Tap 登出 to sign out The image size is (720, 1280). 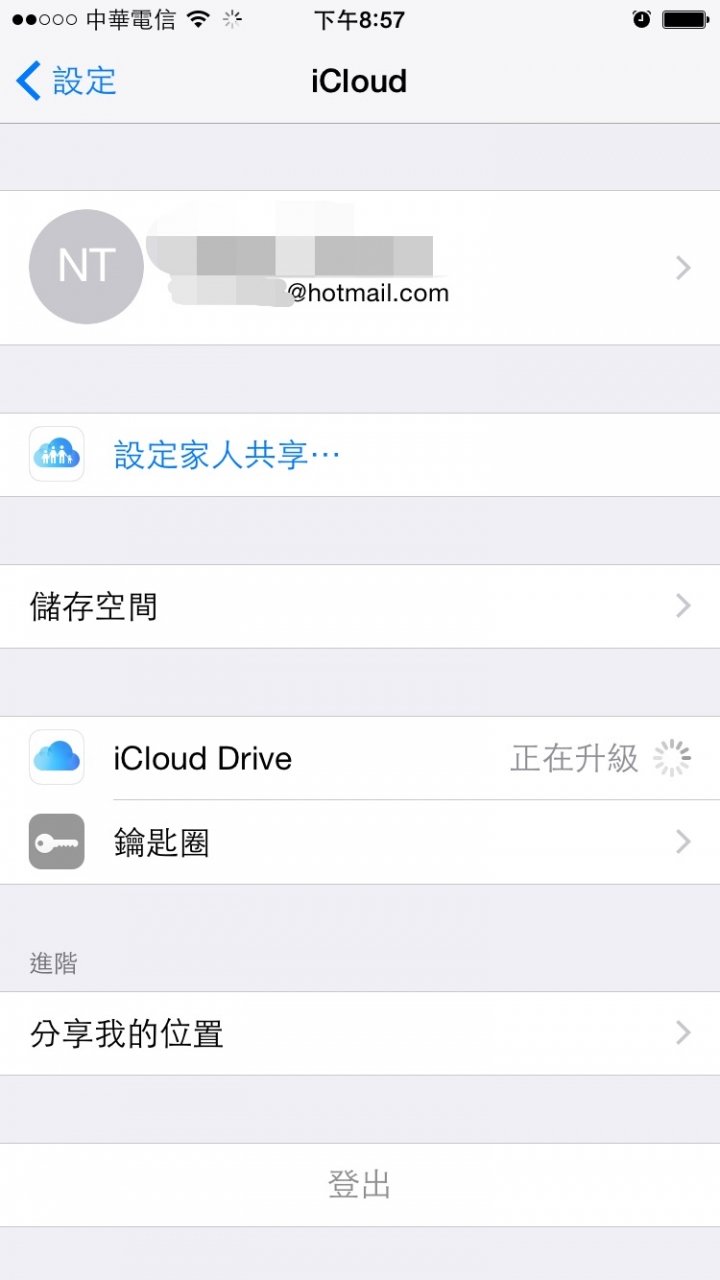pyautogui.click(x=360, y=1186)
